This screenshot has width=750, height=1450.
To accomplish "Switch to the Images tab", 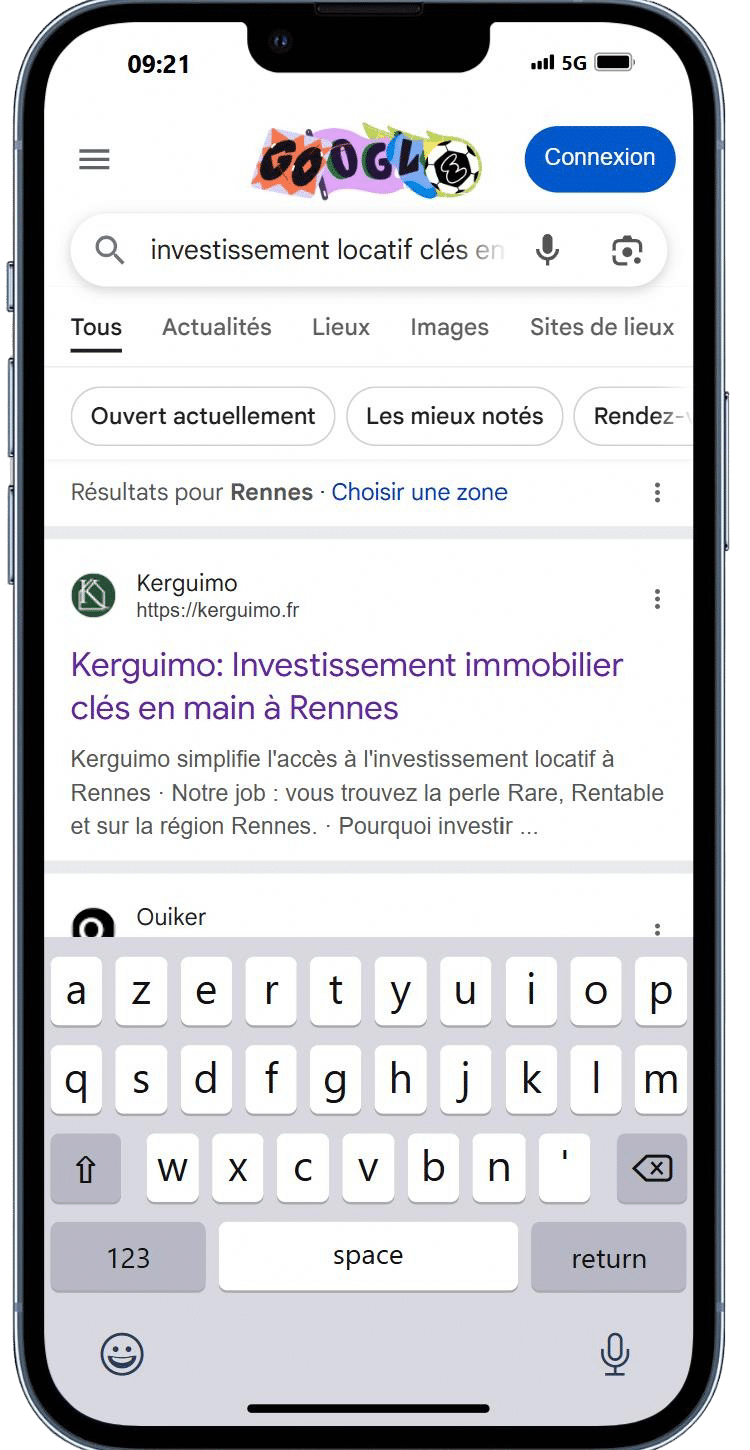I will 449,327.
